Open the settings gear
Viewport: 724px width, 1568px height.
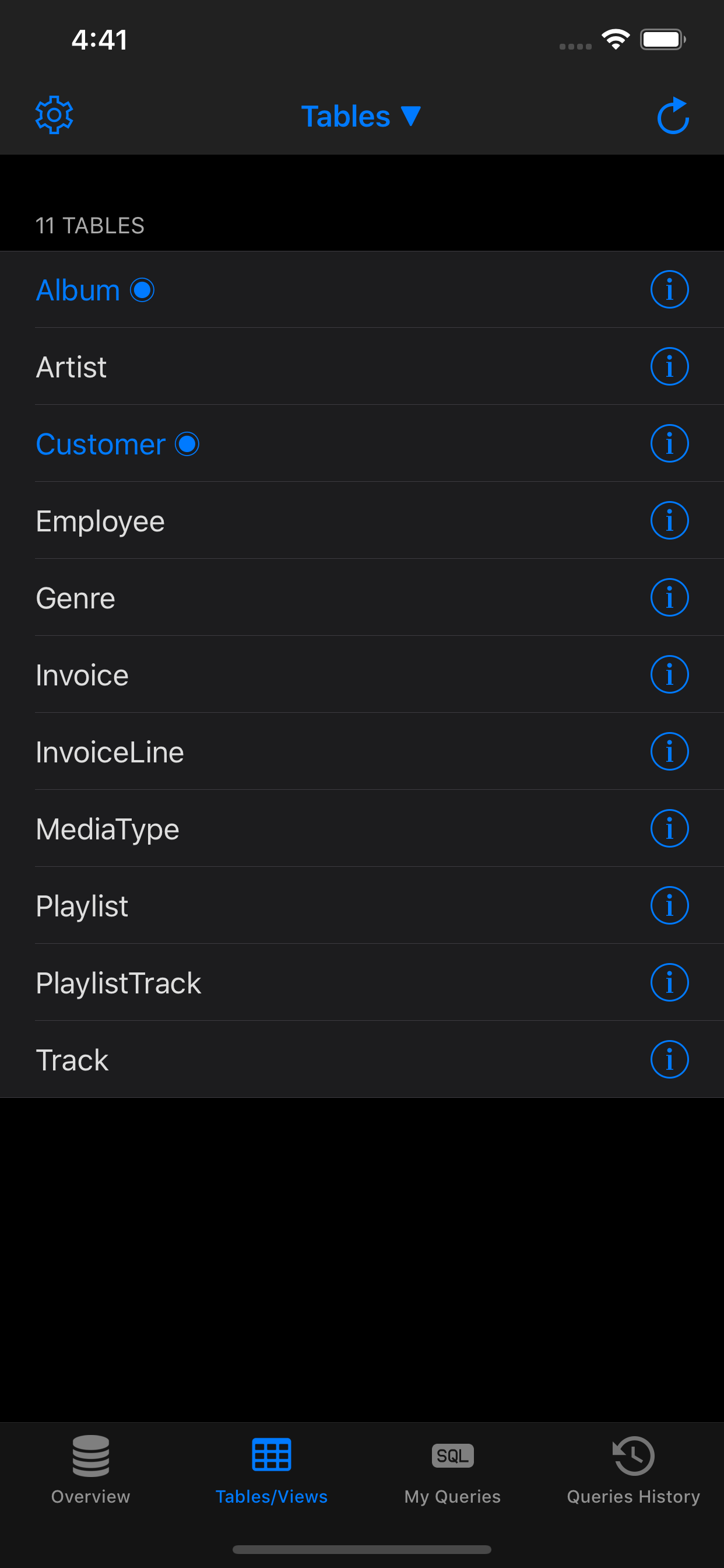(54, 114)
